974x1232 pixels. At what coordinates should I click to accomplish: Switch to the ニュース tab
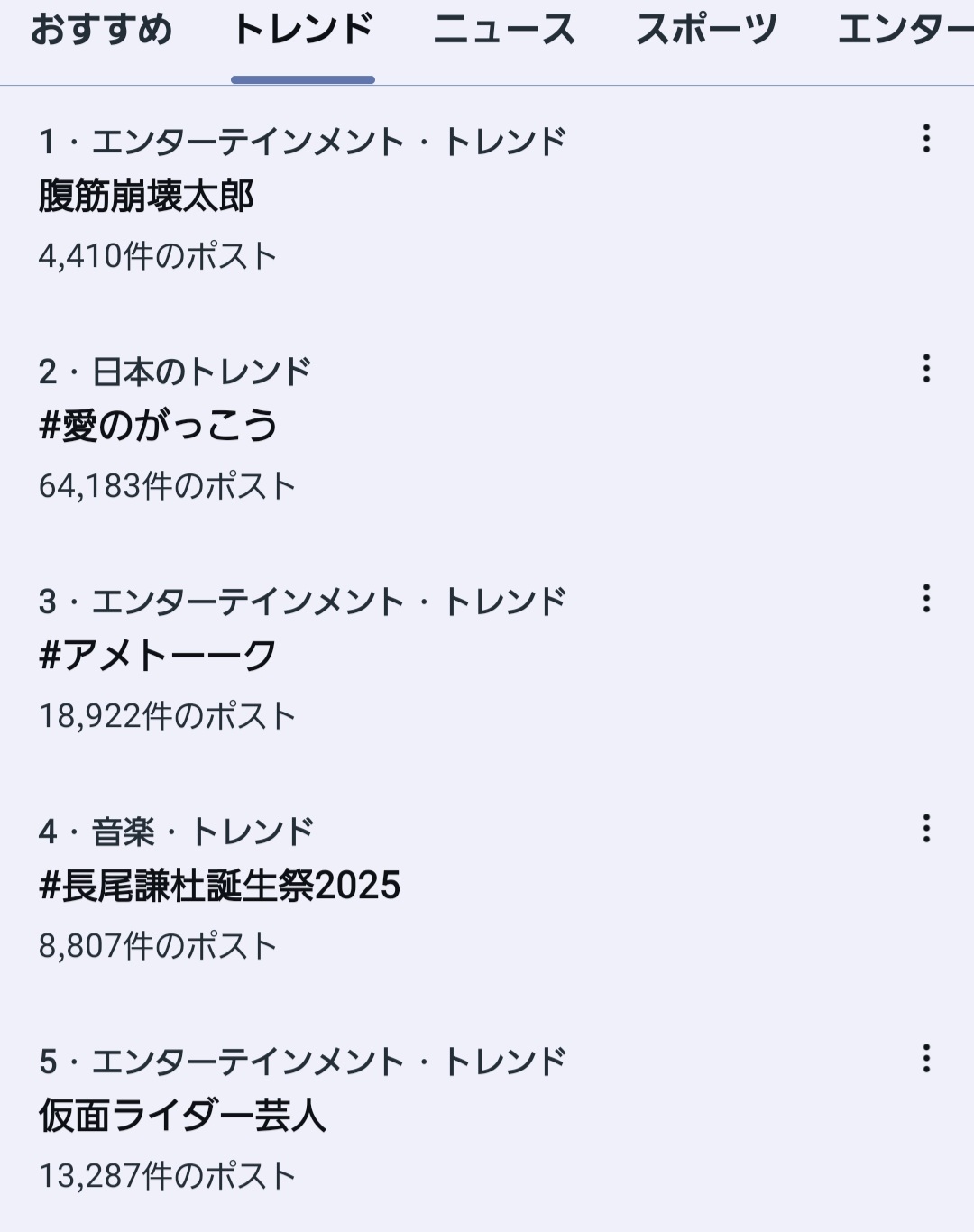tap(504, 31)
